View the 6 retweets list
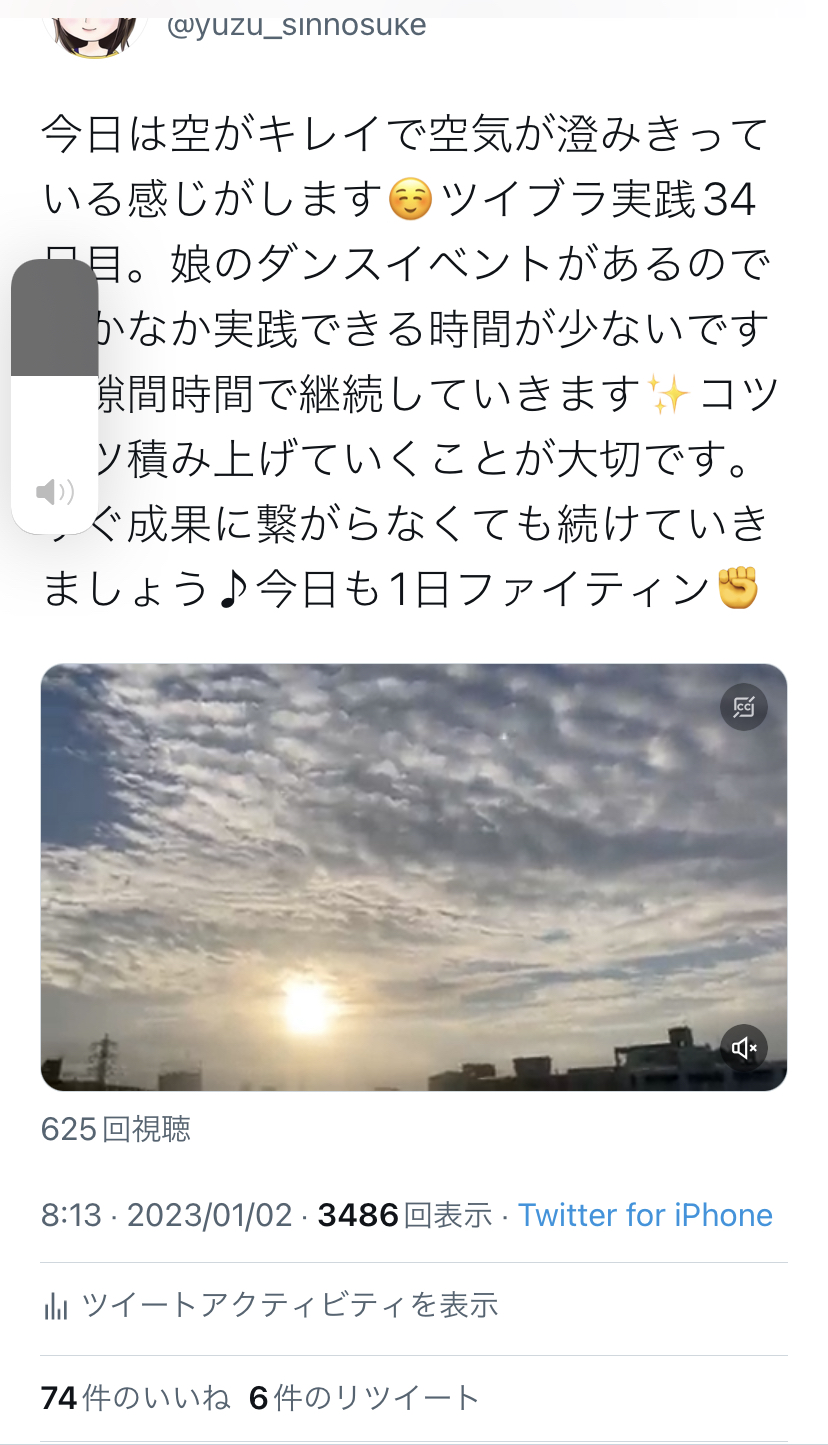Screen dimensions: 828x1445 364,1397
